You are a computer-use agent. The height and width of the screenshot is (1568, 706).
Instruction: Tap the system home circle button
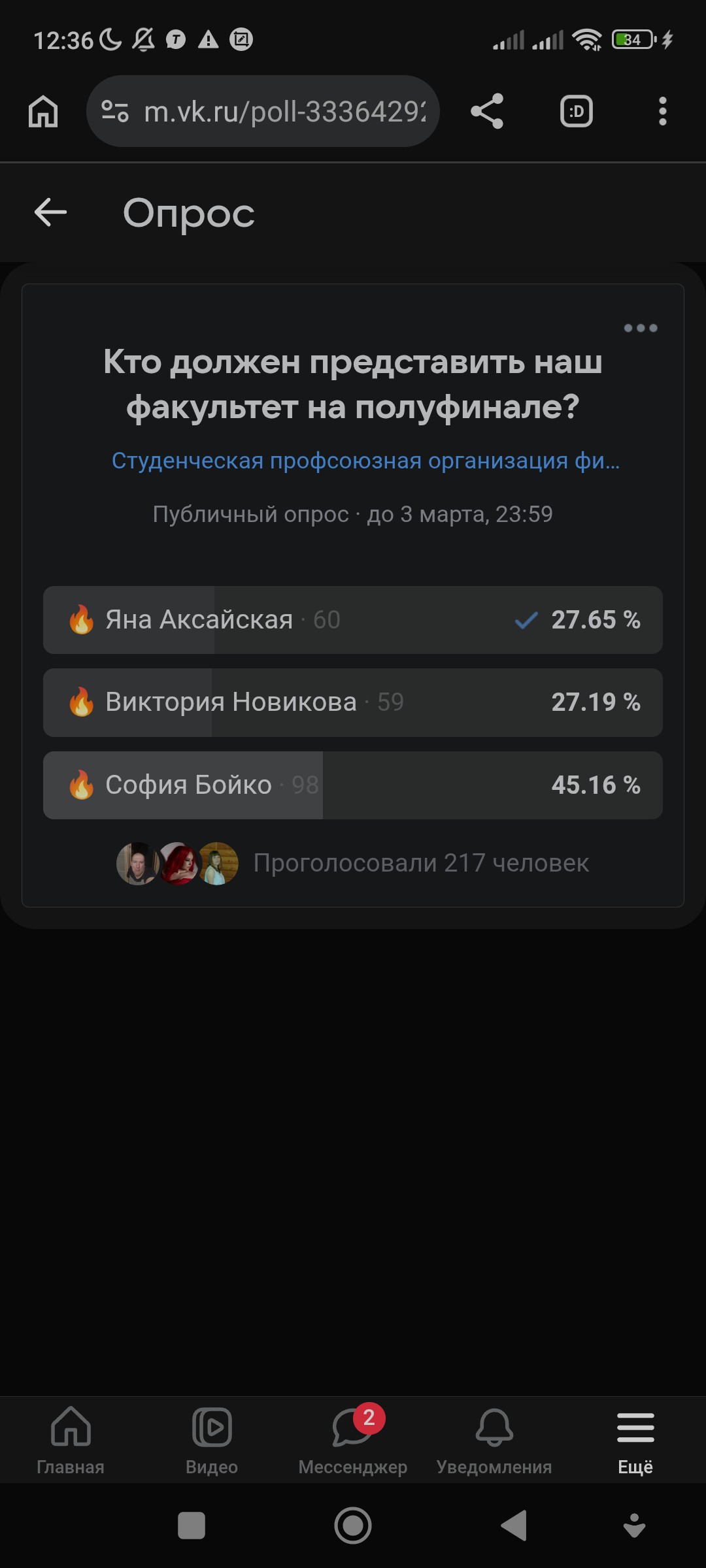tap(353, 1526)
